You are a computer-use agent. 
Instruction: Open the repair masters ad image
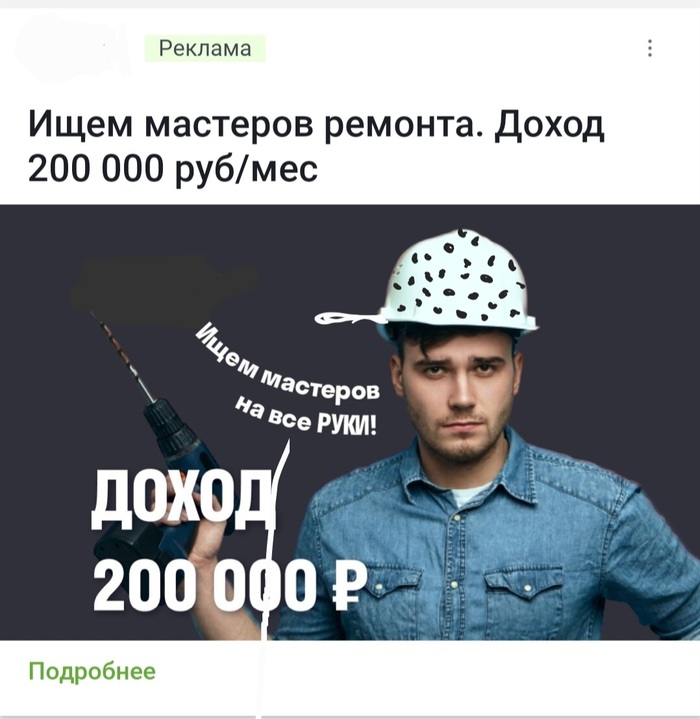[x=350, y=422]
